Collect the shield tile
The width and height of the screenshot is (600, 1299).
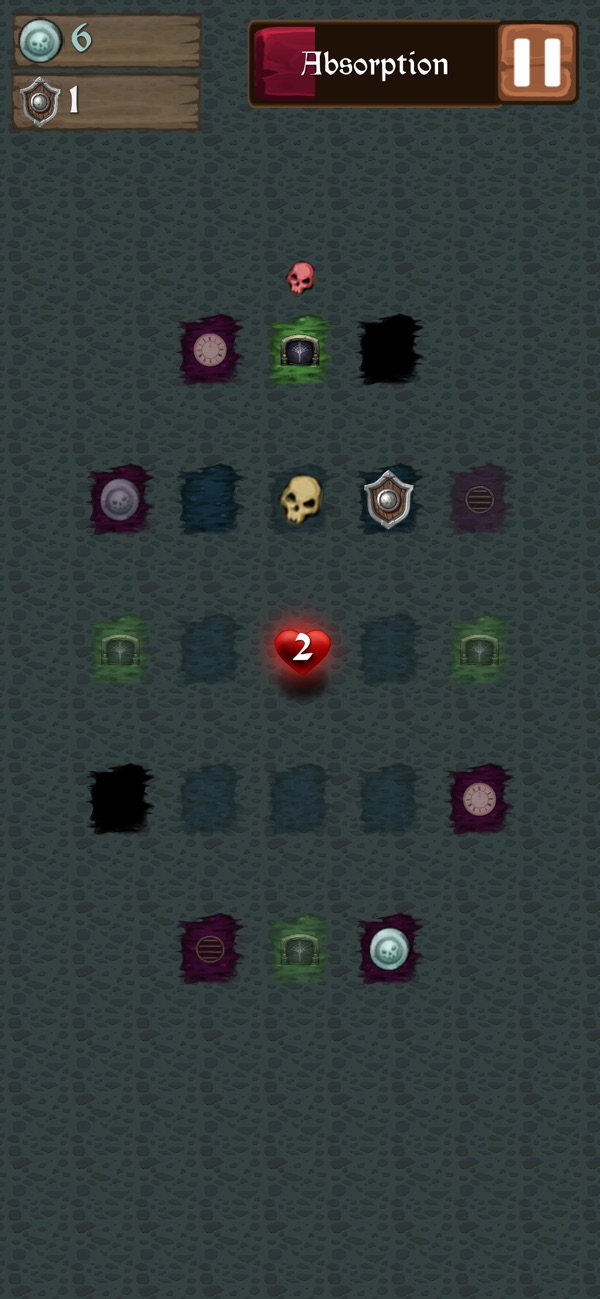[x=389, y=498]
